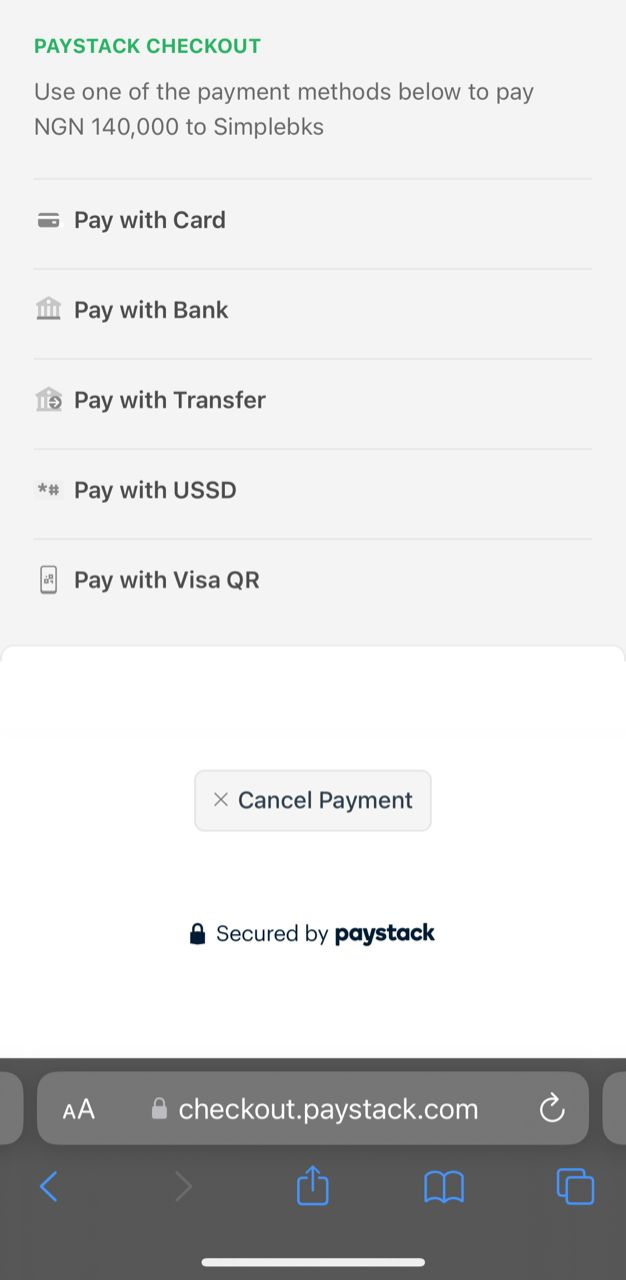Open Safari bookmarks
This screenshot has height=1280, width=626.
pos(444,1187)
